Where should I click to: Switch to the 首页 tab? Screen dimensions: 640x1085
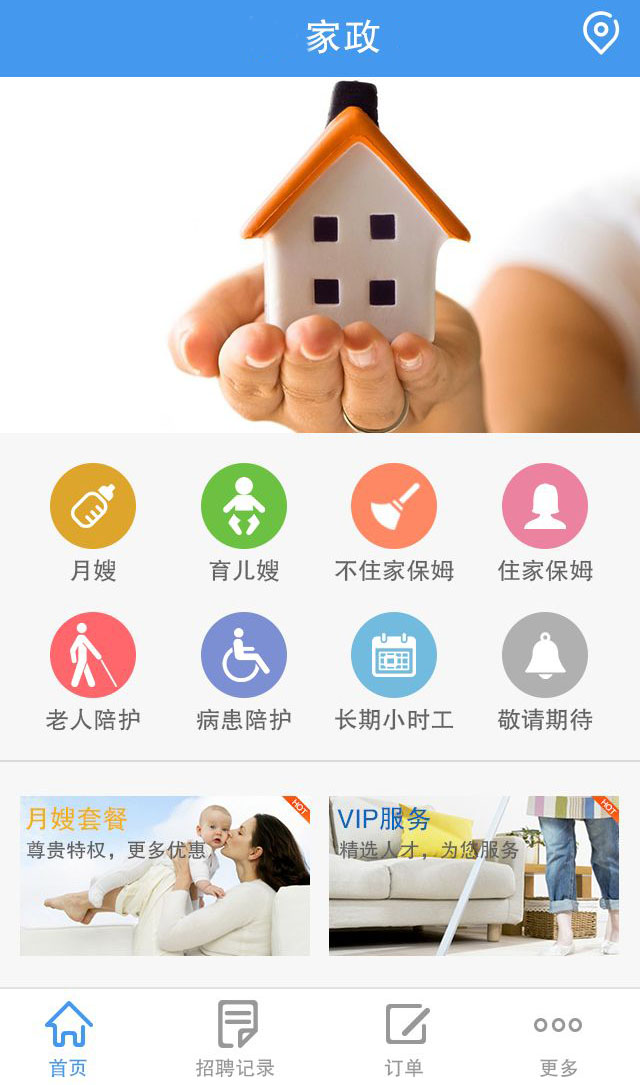(69, 1038)
